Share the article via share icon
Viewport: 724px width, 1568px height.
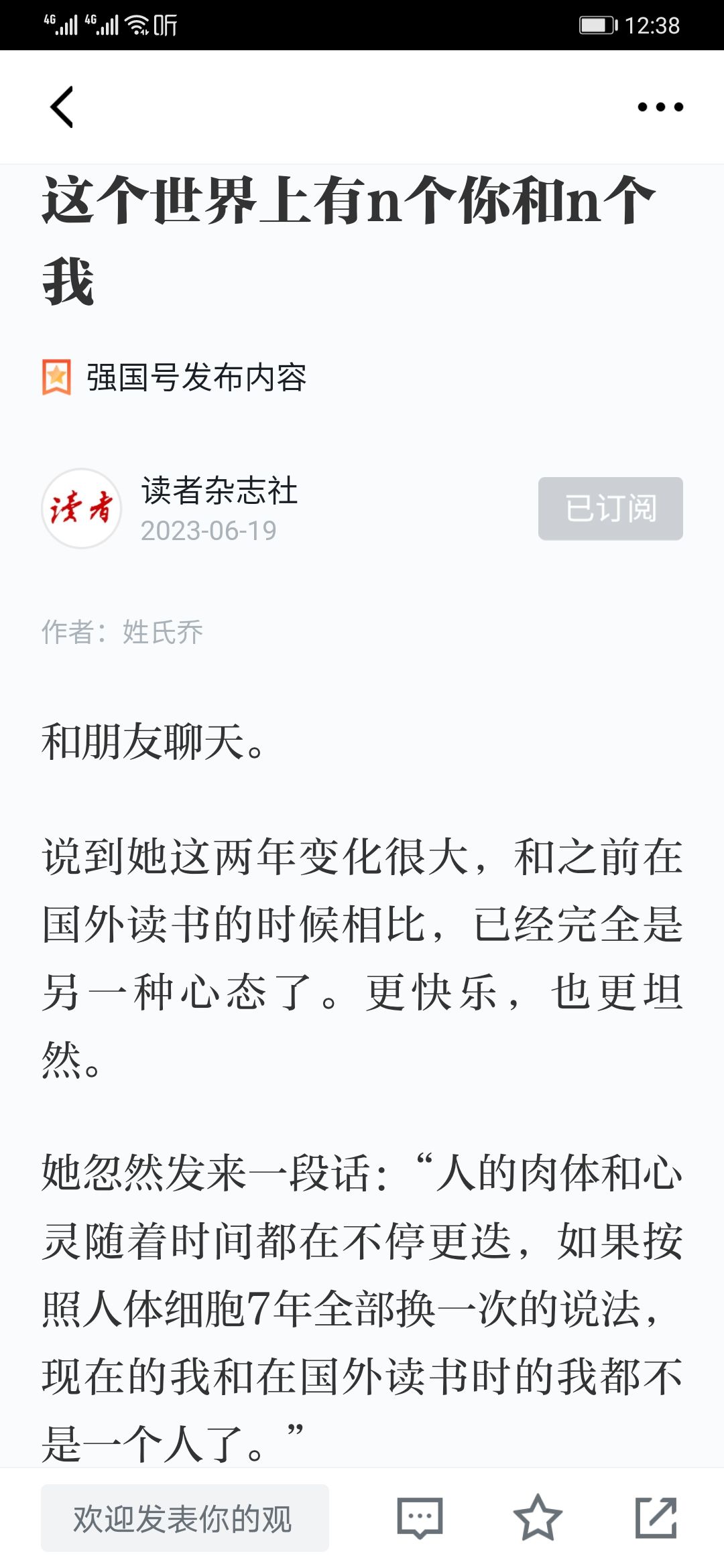click(656, 1518)
